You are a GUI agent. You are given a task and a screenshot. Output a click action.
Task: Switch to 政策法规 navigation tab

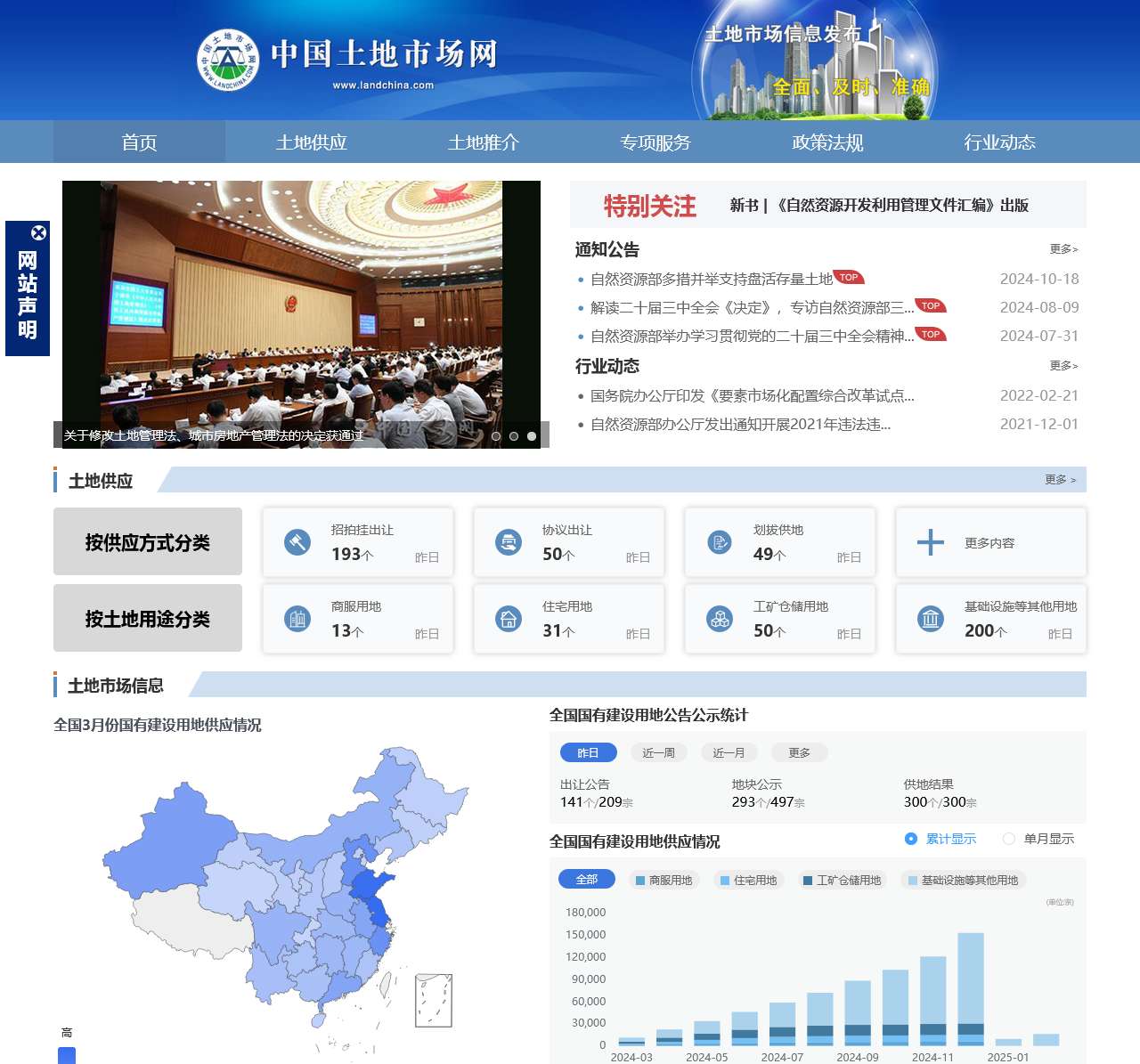[827, 142]
